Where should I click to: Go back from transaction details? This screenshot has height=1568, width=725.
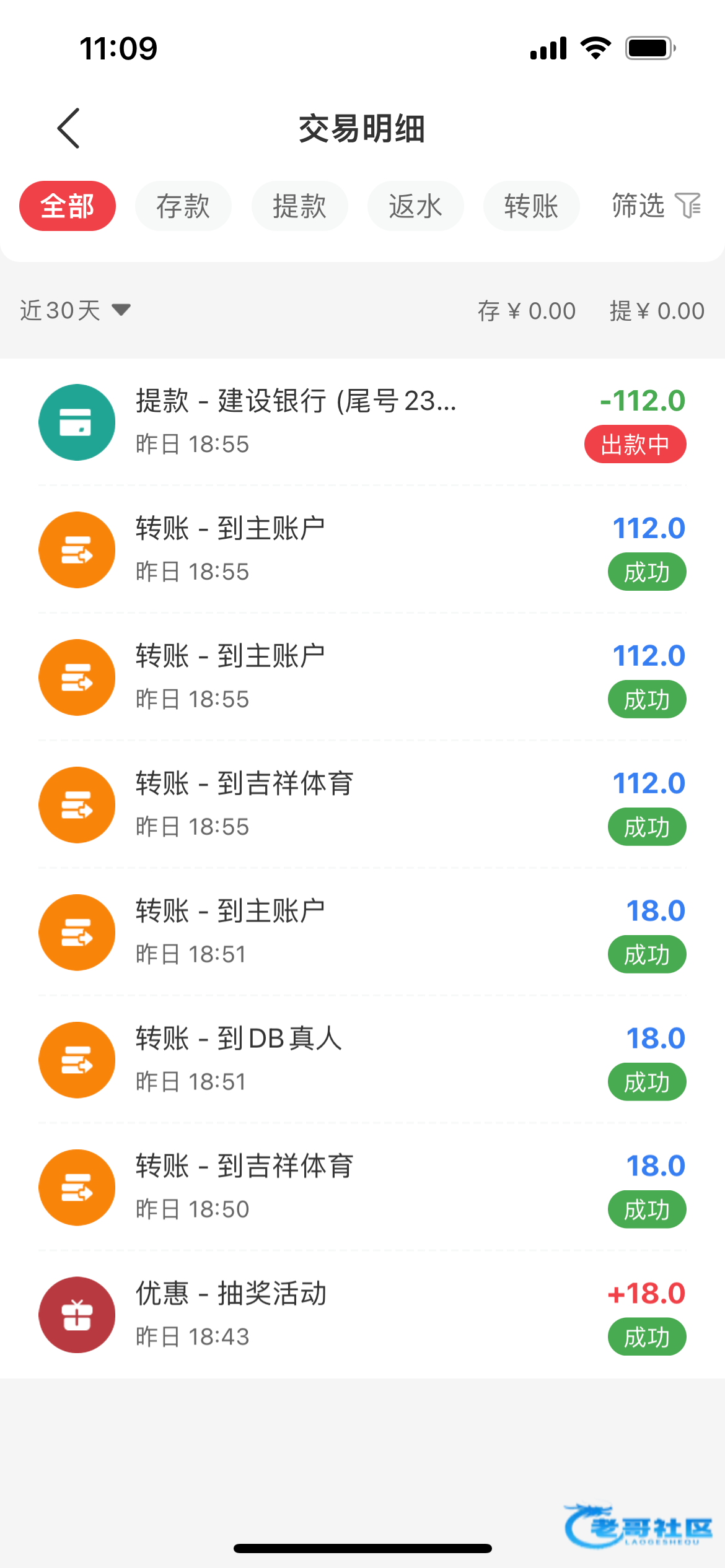pyautogui.click(x=68, y=128)
